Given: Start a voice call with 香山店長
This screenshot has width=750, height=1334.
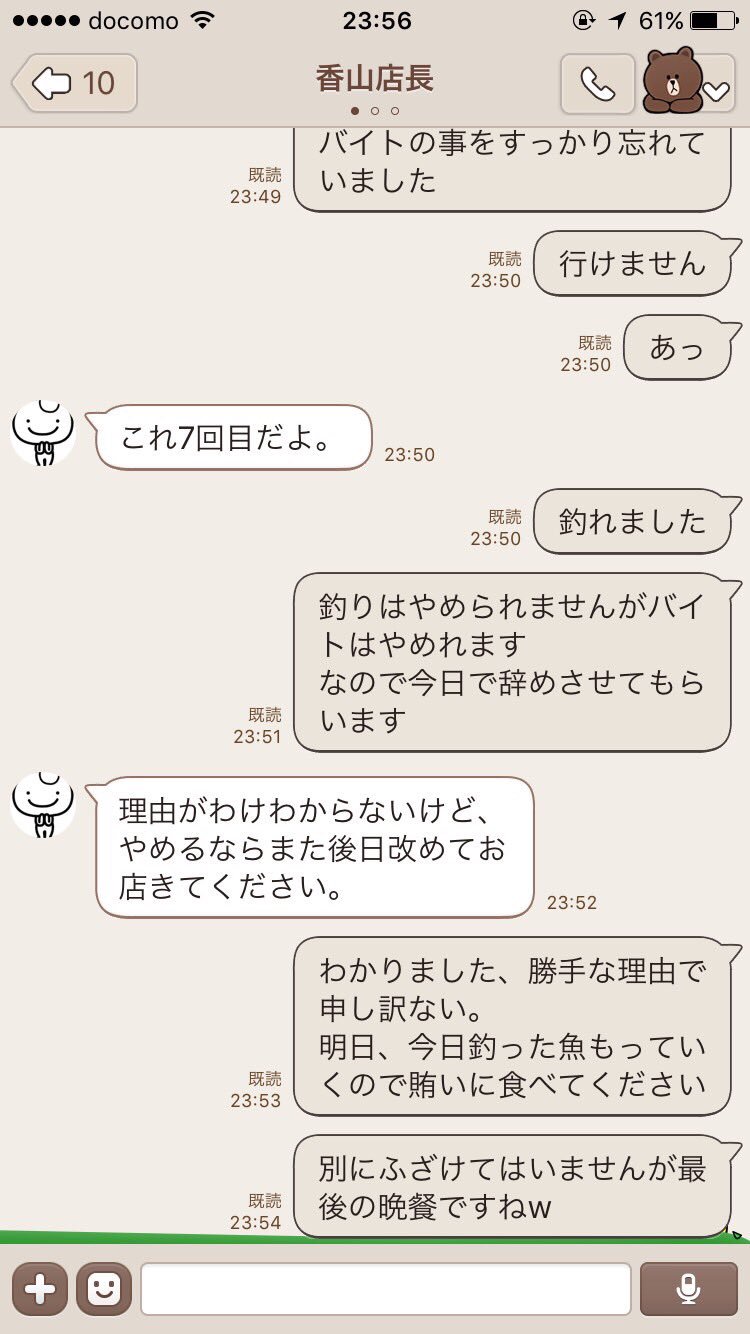Looking at the screenshot, I should [x=597, y=84].
